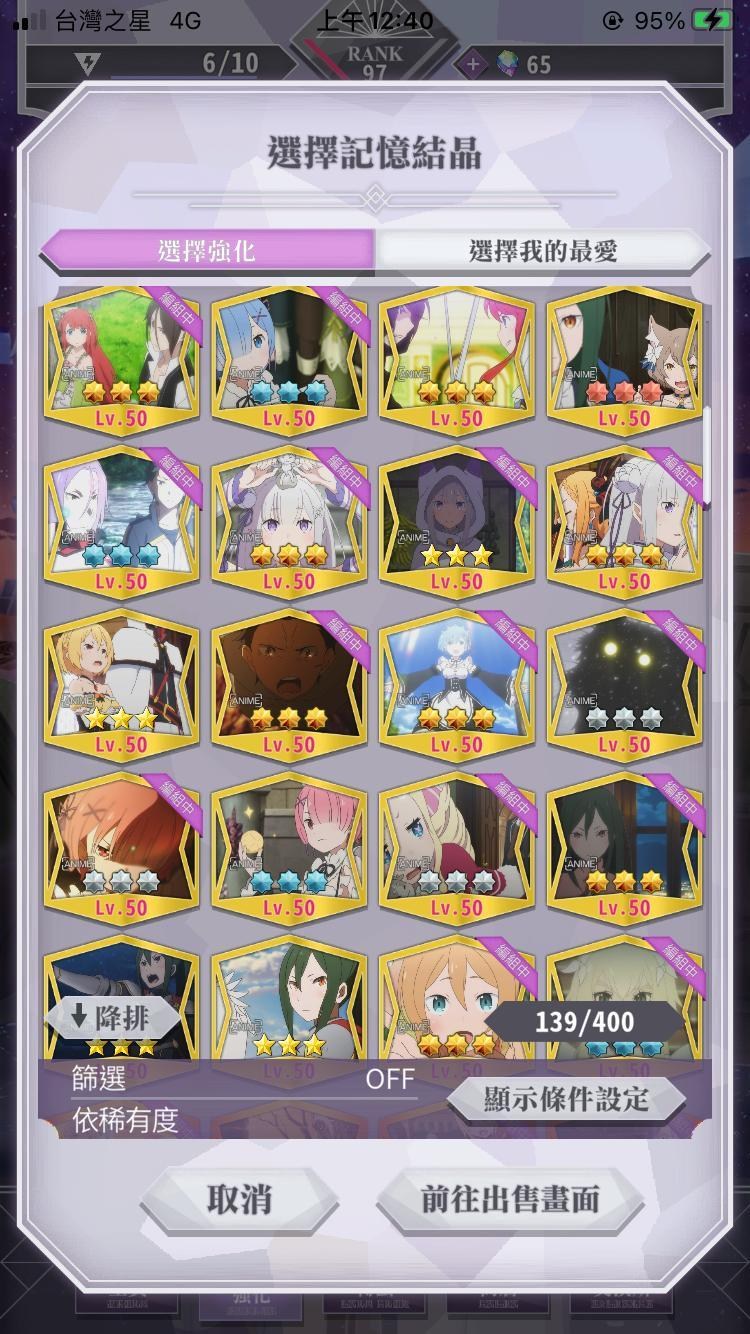The height and width of the screenshot is (1334, 750).
Task: Tap 取消 to cancel selection
Action: click(239, 1199)
